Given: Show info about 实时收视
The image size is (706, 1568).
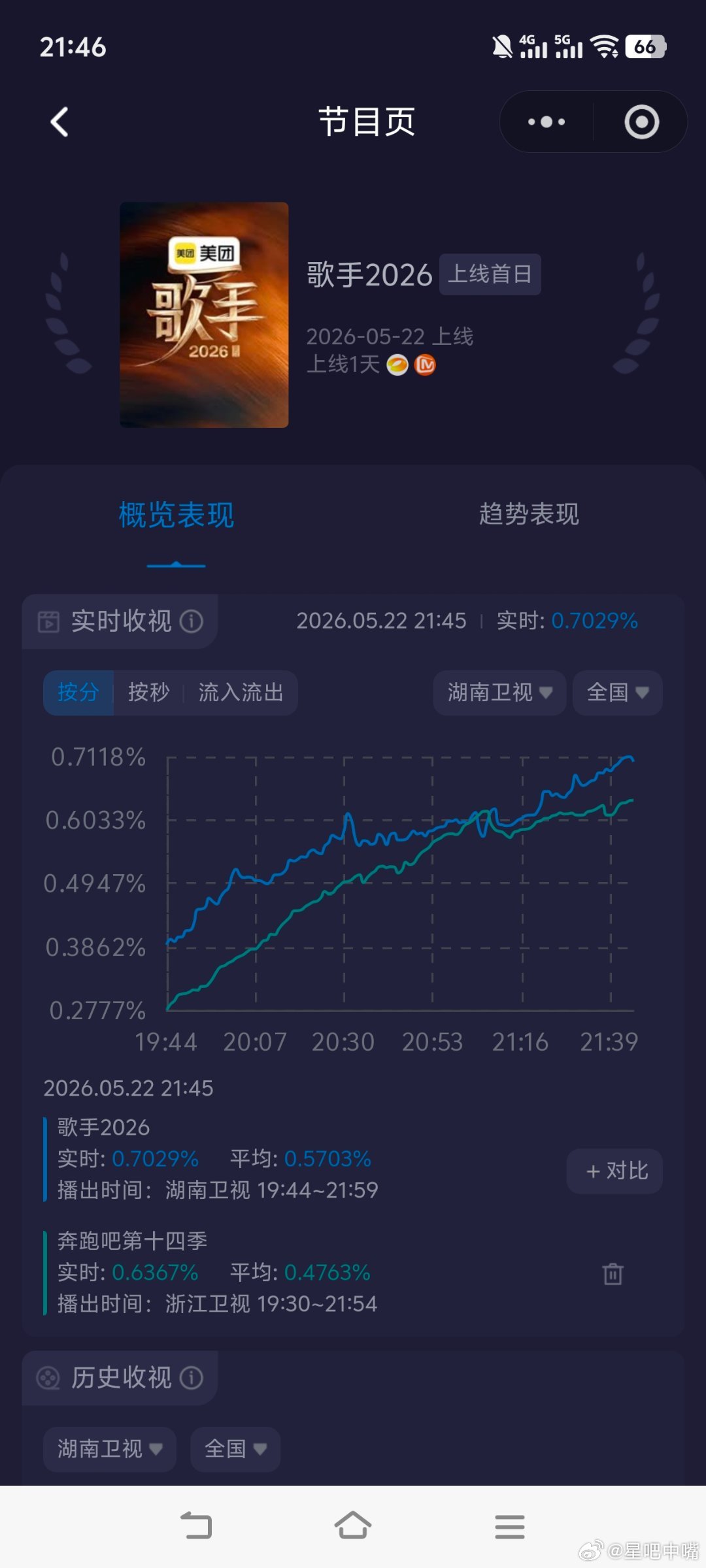Looking at the screenshot, I should (192, 621).
